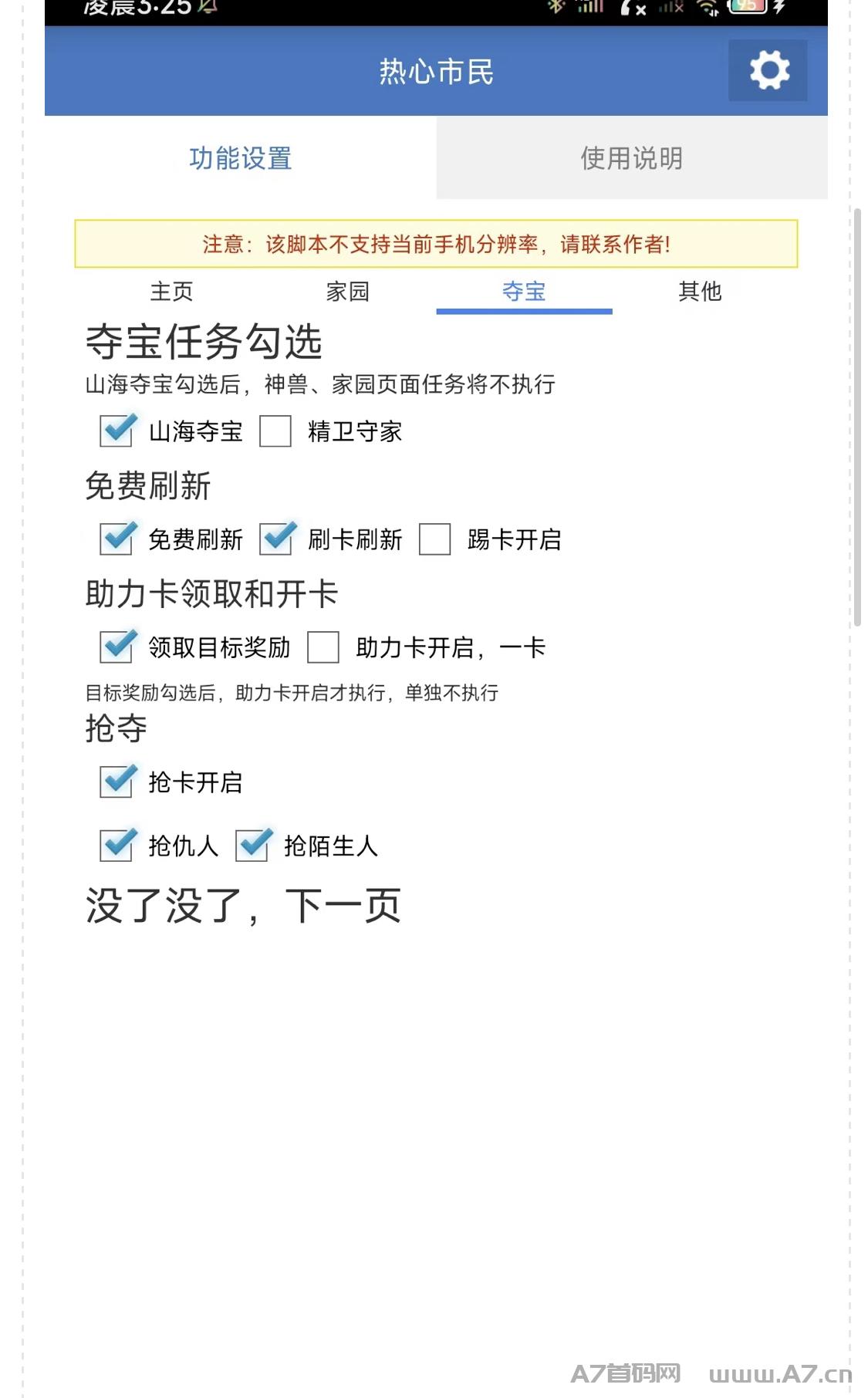Switch to the 其他 sub-tab

(x=700, y=292)
